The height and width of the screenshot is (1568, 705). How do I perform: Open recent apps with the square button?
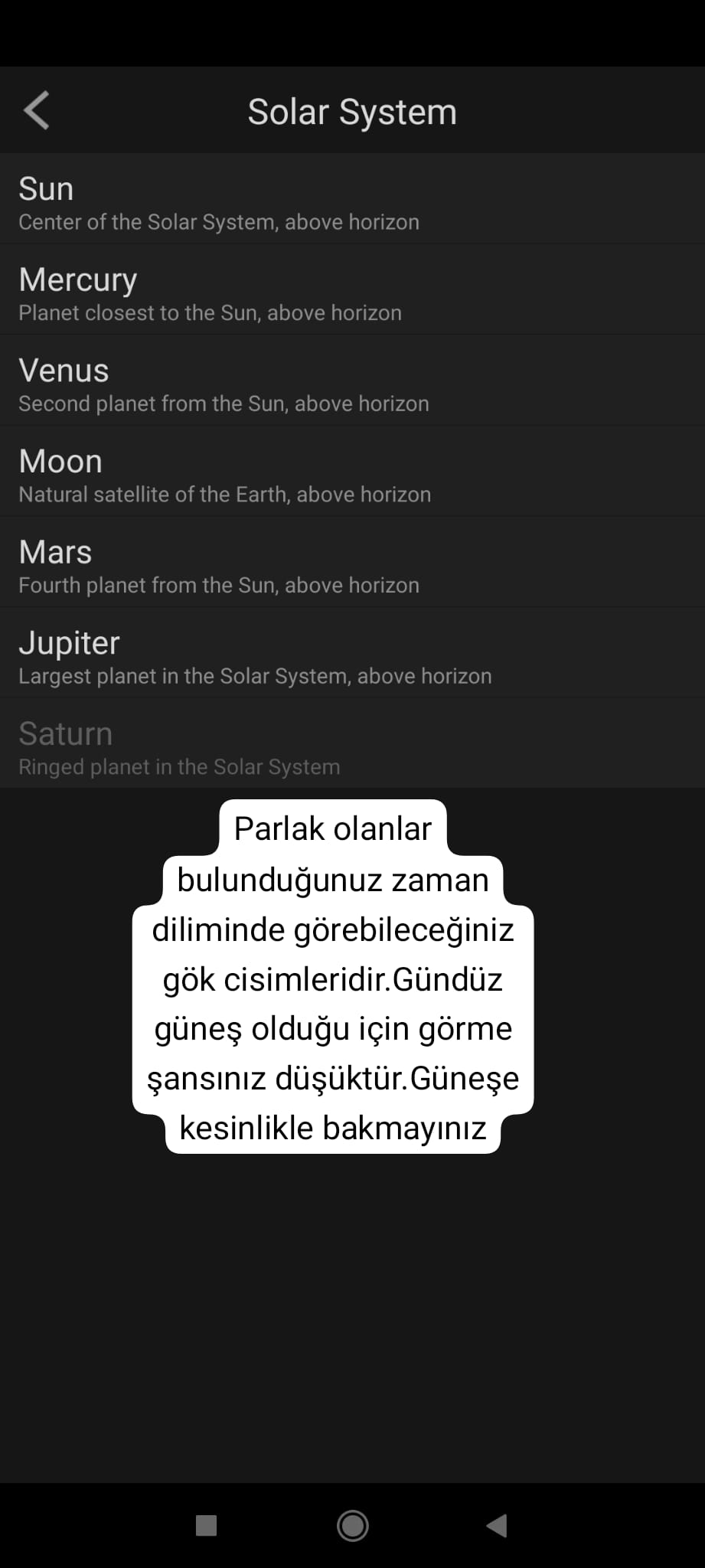pyautogui.click(x=206, y=1525)
